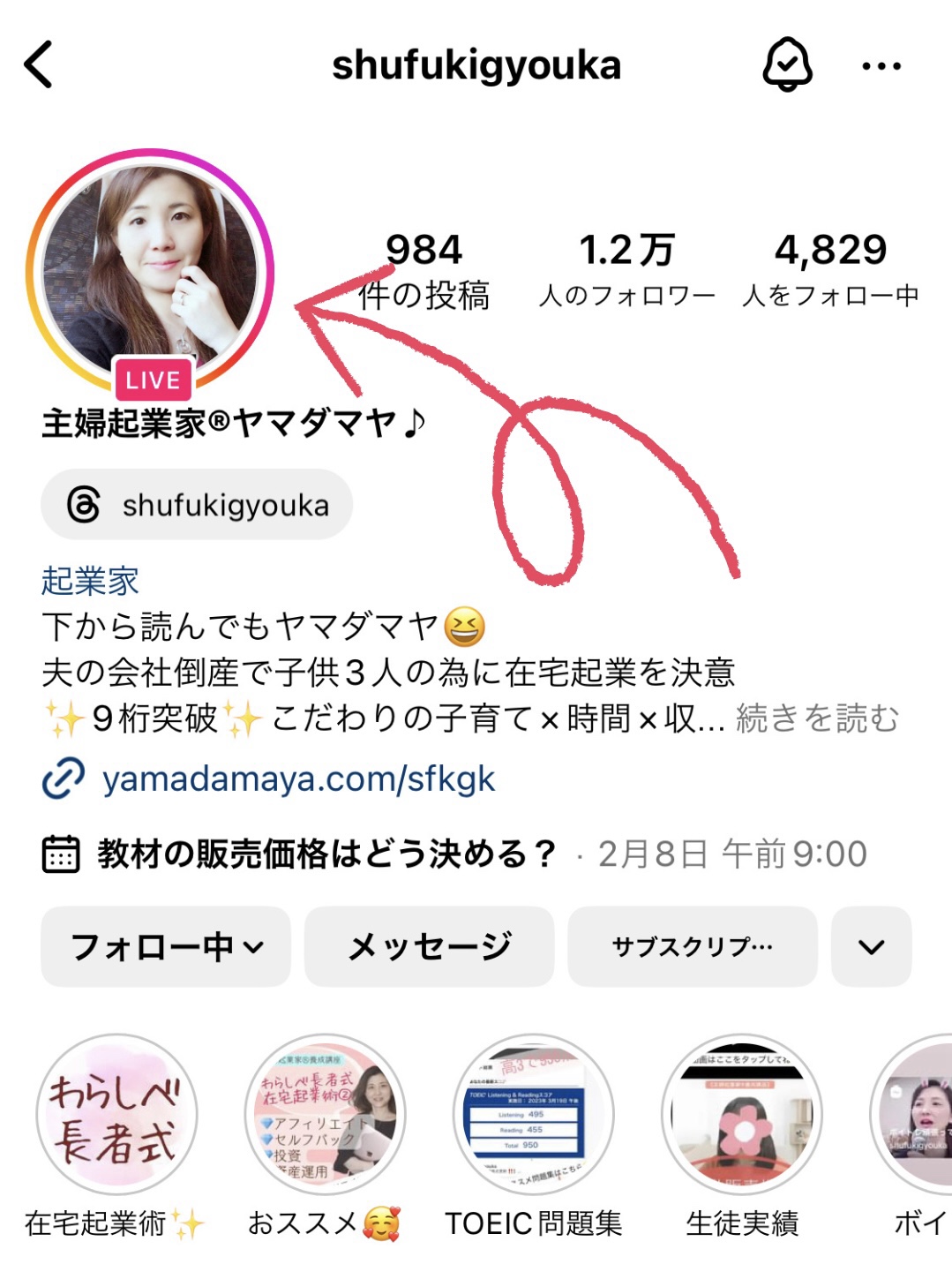This screenshot has height=1279, width=952.
Task: Open the Threads shufukigyouka badge
Action: (x=198, y=506)
